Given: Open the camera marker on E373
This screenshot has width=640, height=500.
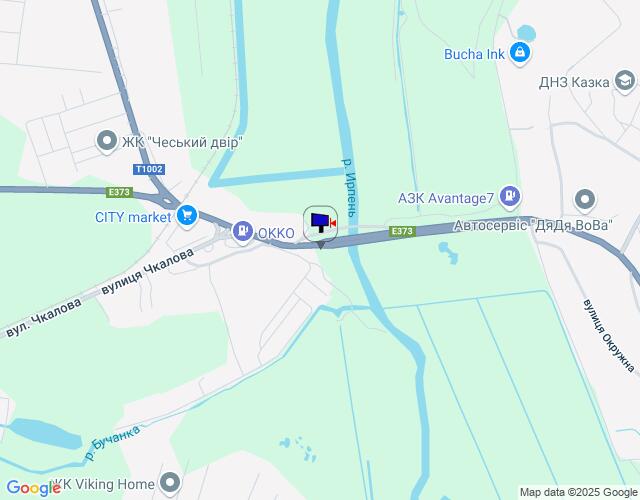Looking at the screenshot, I should (x=320, y=222).
